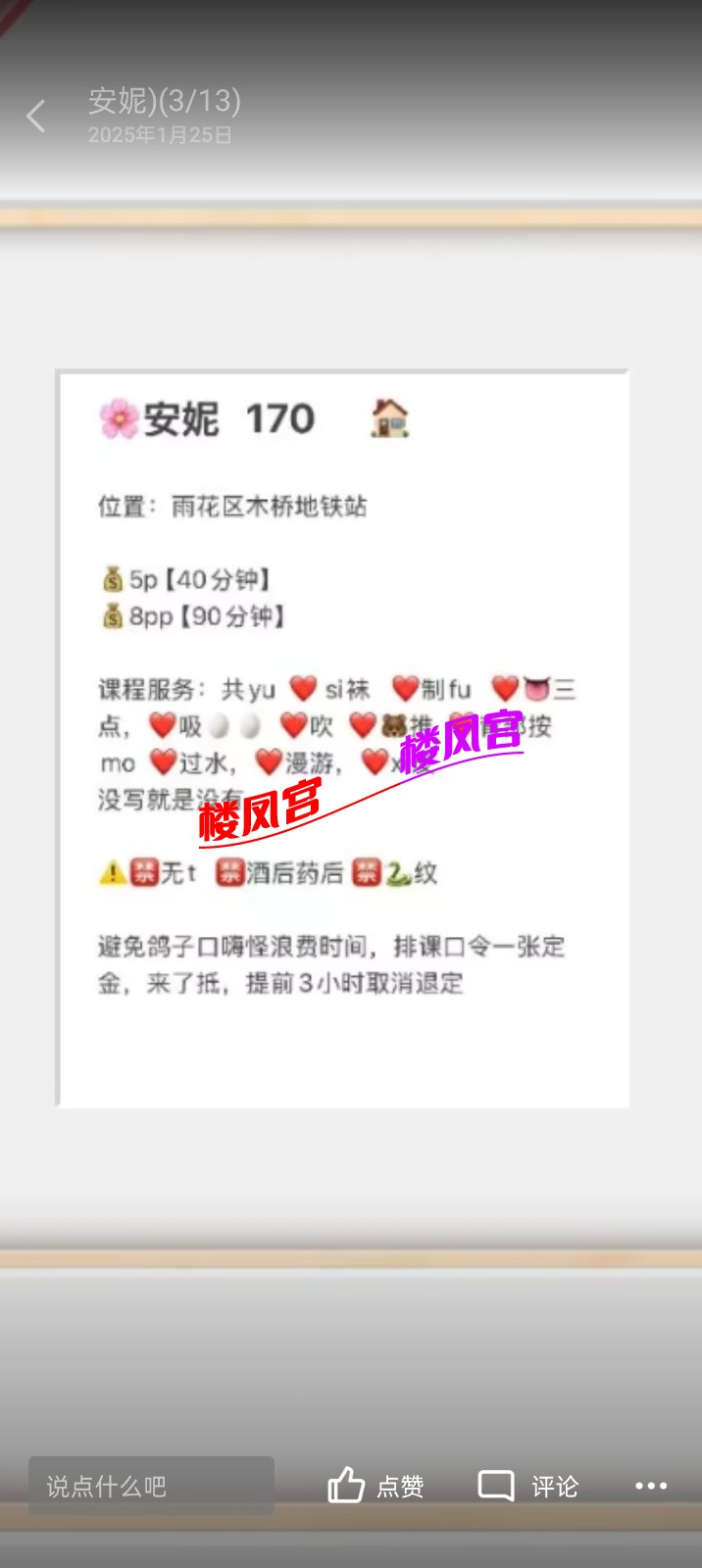Open the 评论 comments section

click(528, 1486)
